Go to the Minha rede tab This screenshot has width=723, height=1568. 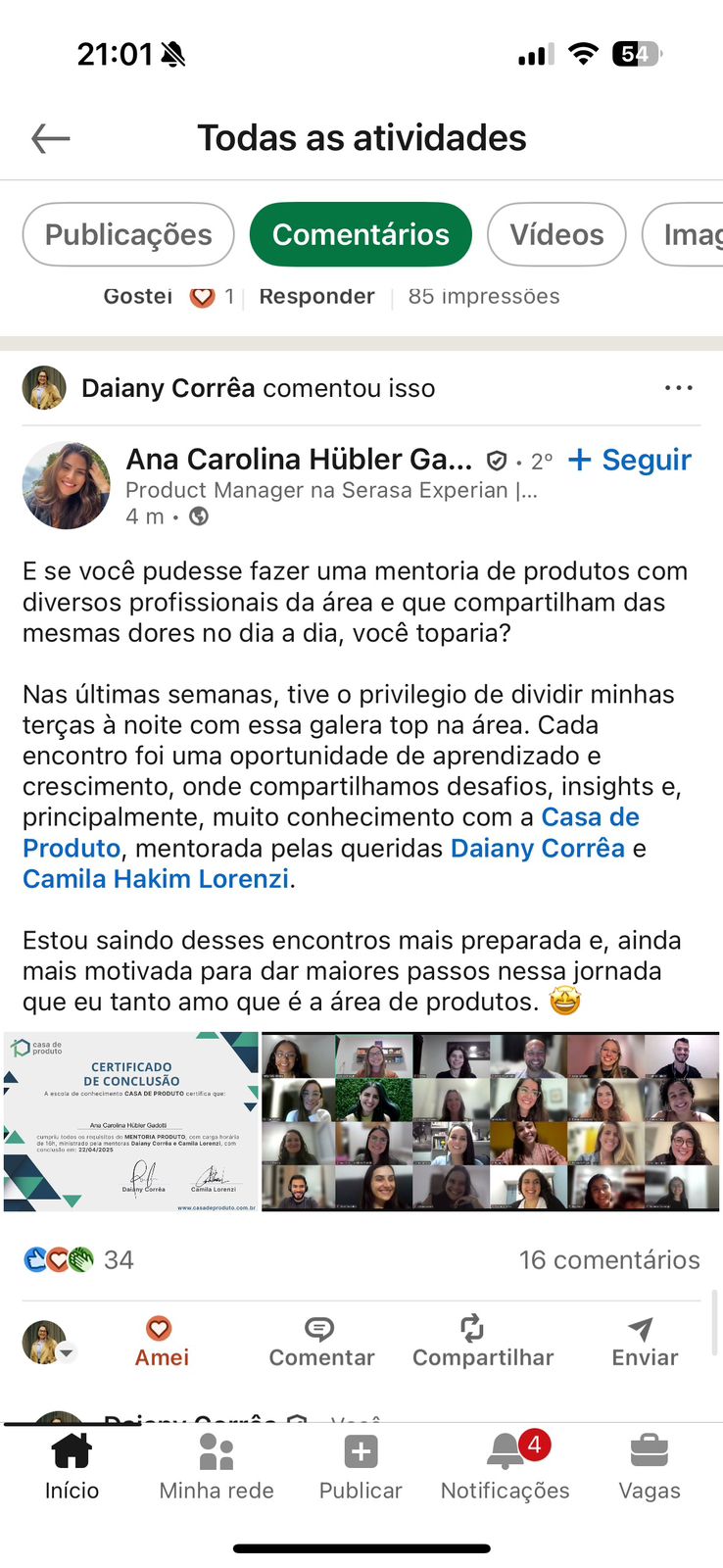click(217, 1465)
